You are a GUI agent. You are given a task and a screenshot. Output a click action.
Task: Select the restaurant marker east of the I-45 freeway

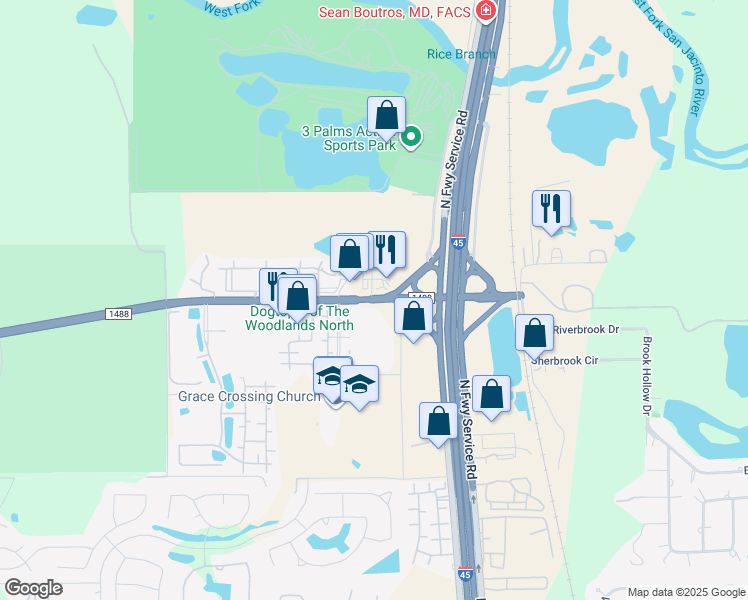coord(551,210)
